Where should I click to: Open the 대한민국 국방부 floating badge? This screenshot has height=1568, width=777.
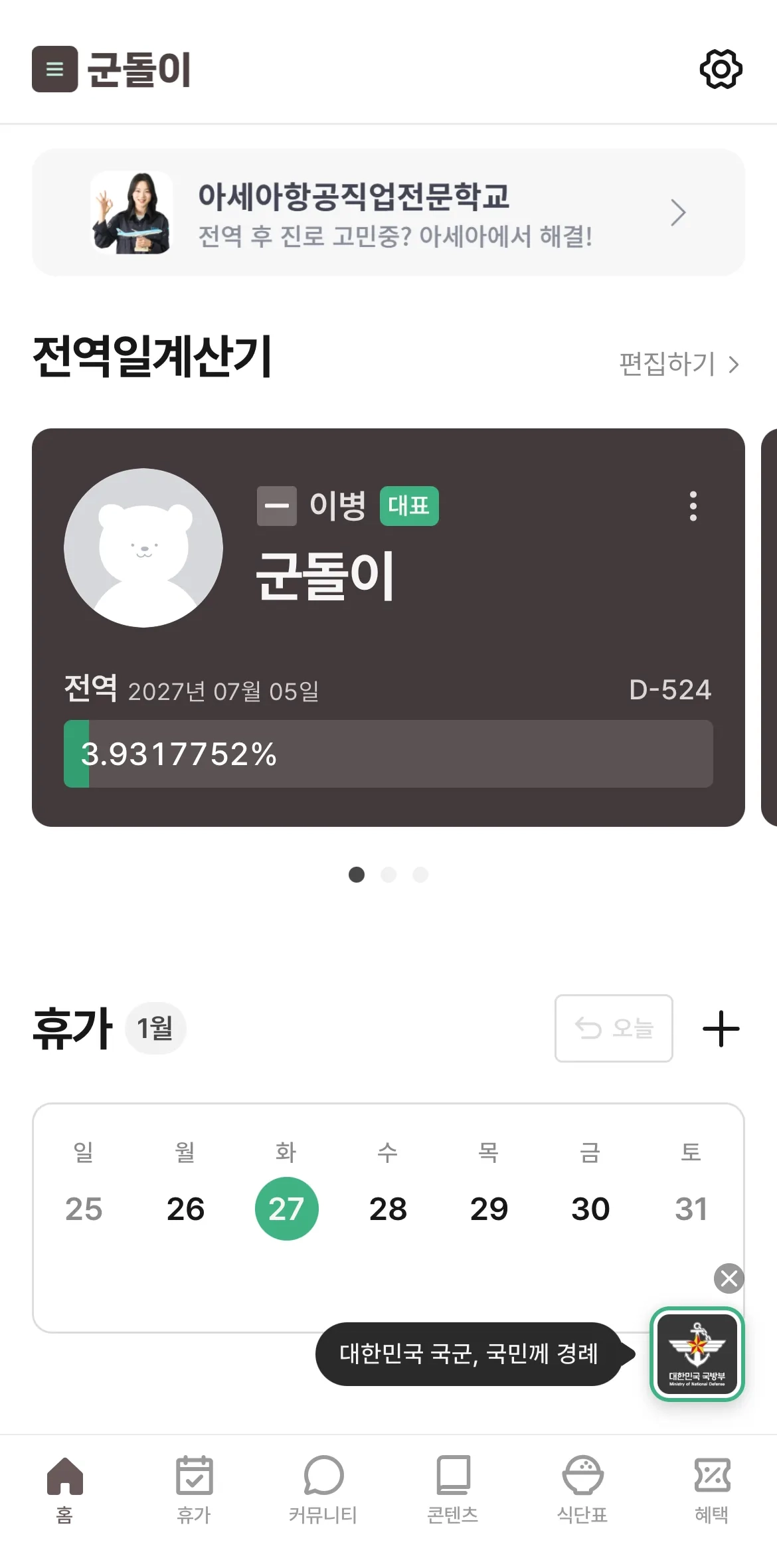[697, 1354]
